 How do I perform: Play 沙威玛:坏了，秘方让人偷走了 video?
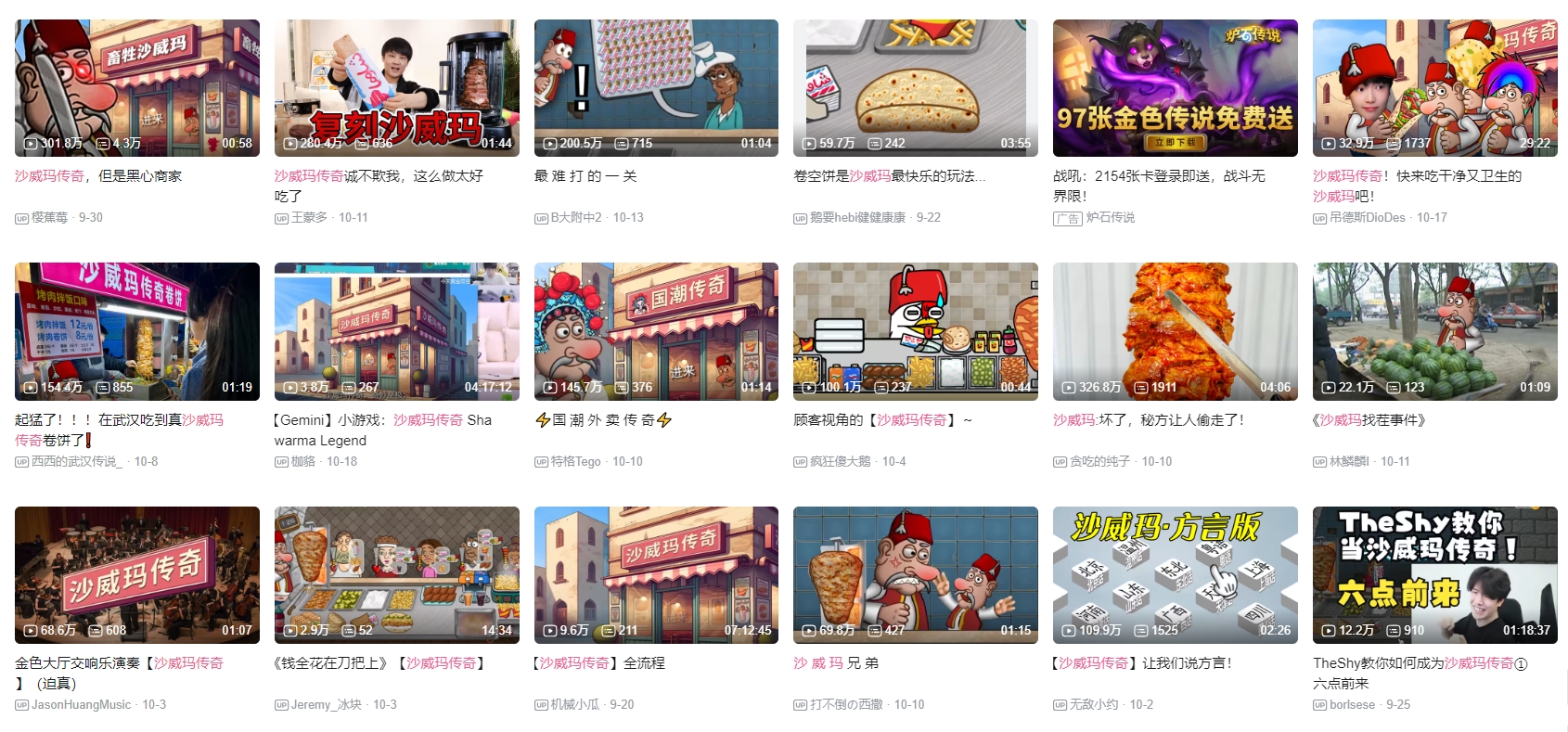(1175, 331)
